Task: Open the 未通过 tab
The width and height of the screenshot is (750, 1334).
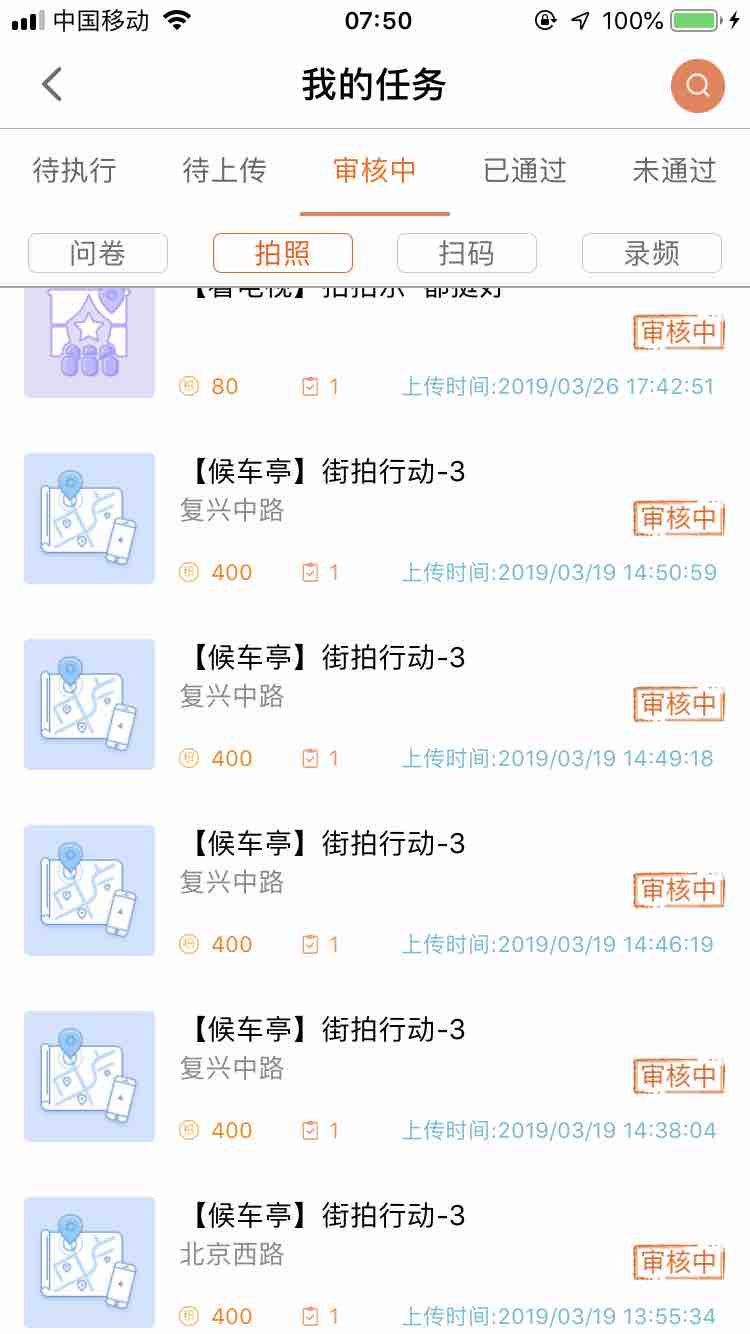Action: (674, 171)
